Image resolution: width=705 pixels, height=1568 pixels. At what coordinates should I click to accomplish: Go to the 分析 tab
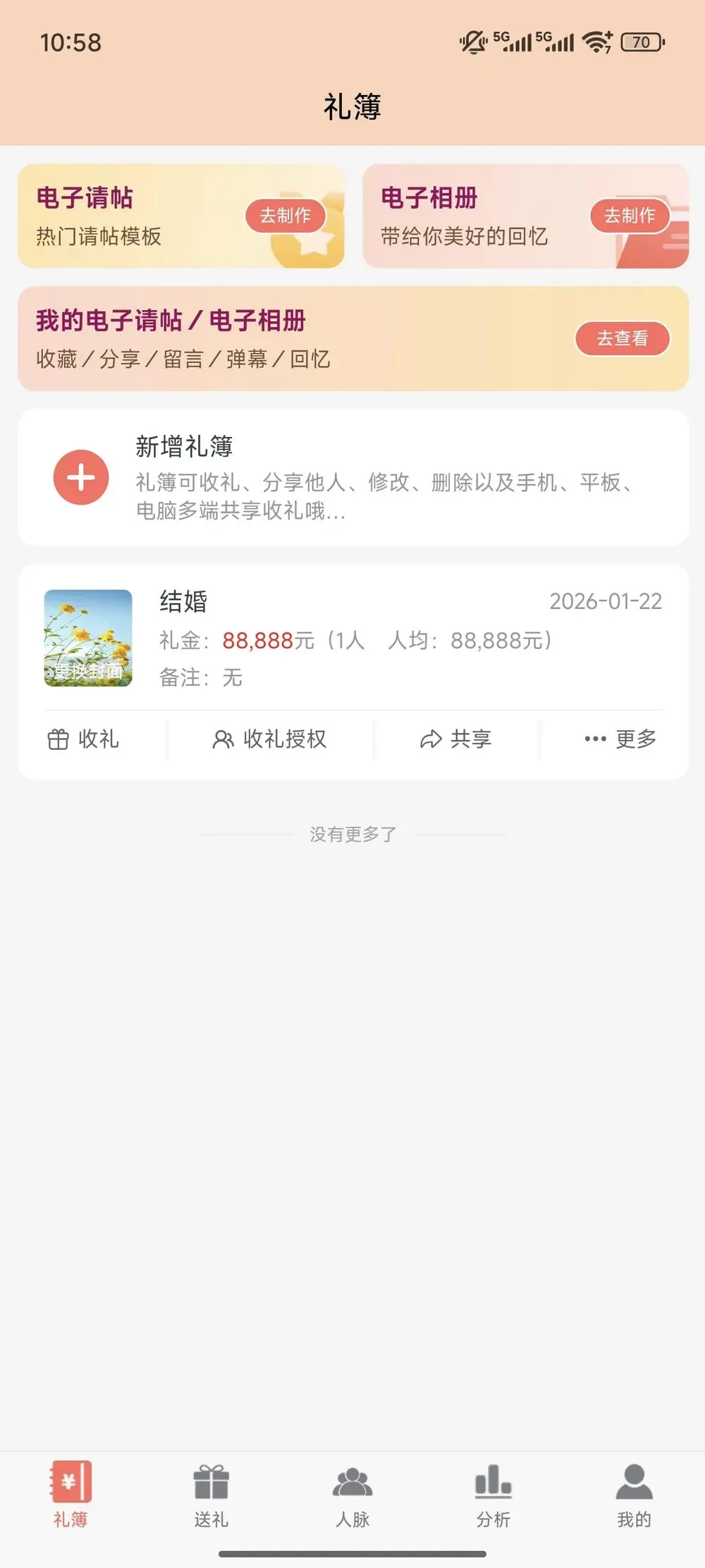(493, 1495)
